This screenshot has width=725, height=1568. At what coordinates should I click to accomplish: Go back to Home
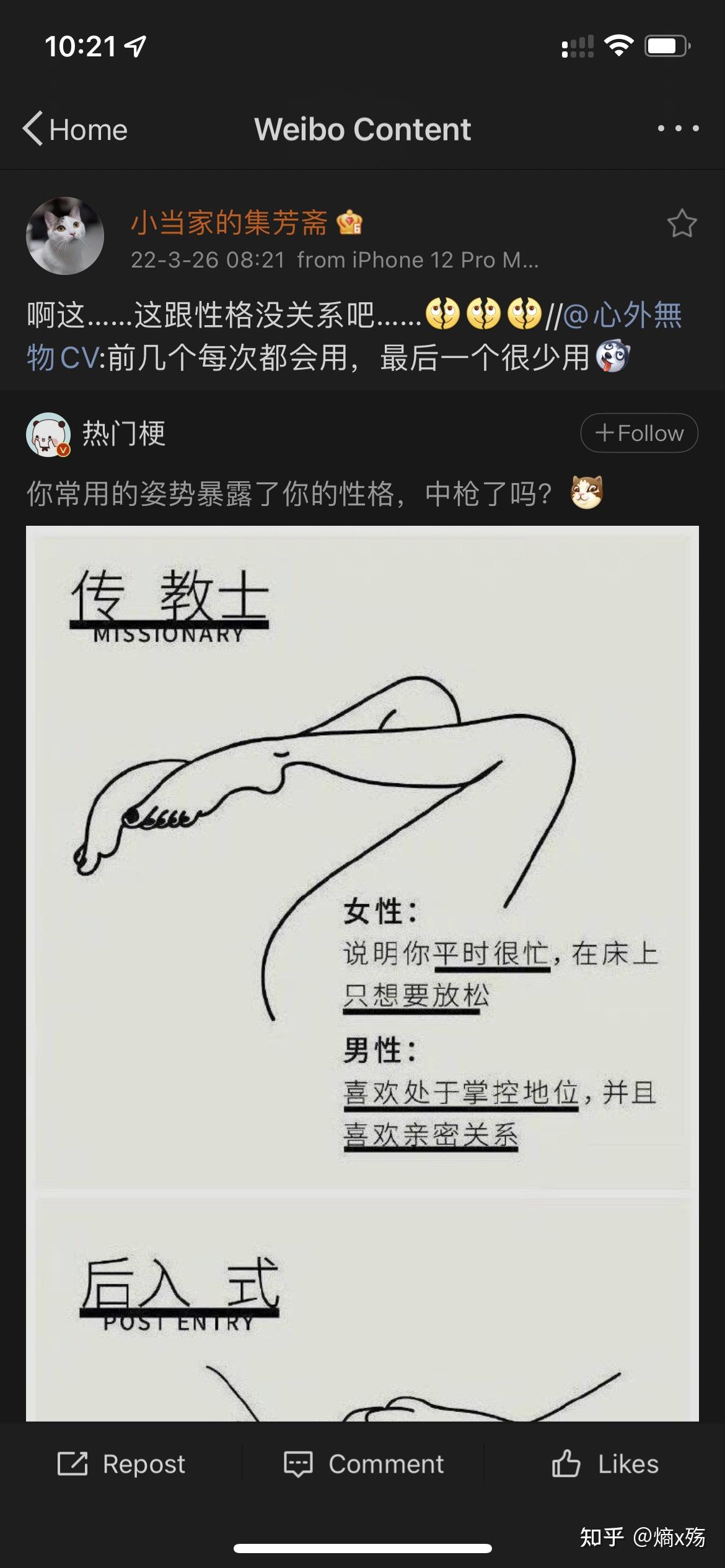coord(76,129)
